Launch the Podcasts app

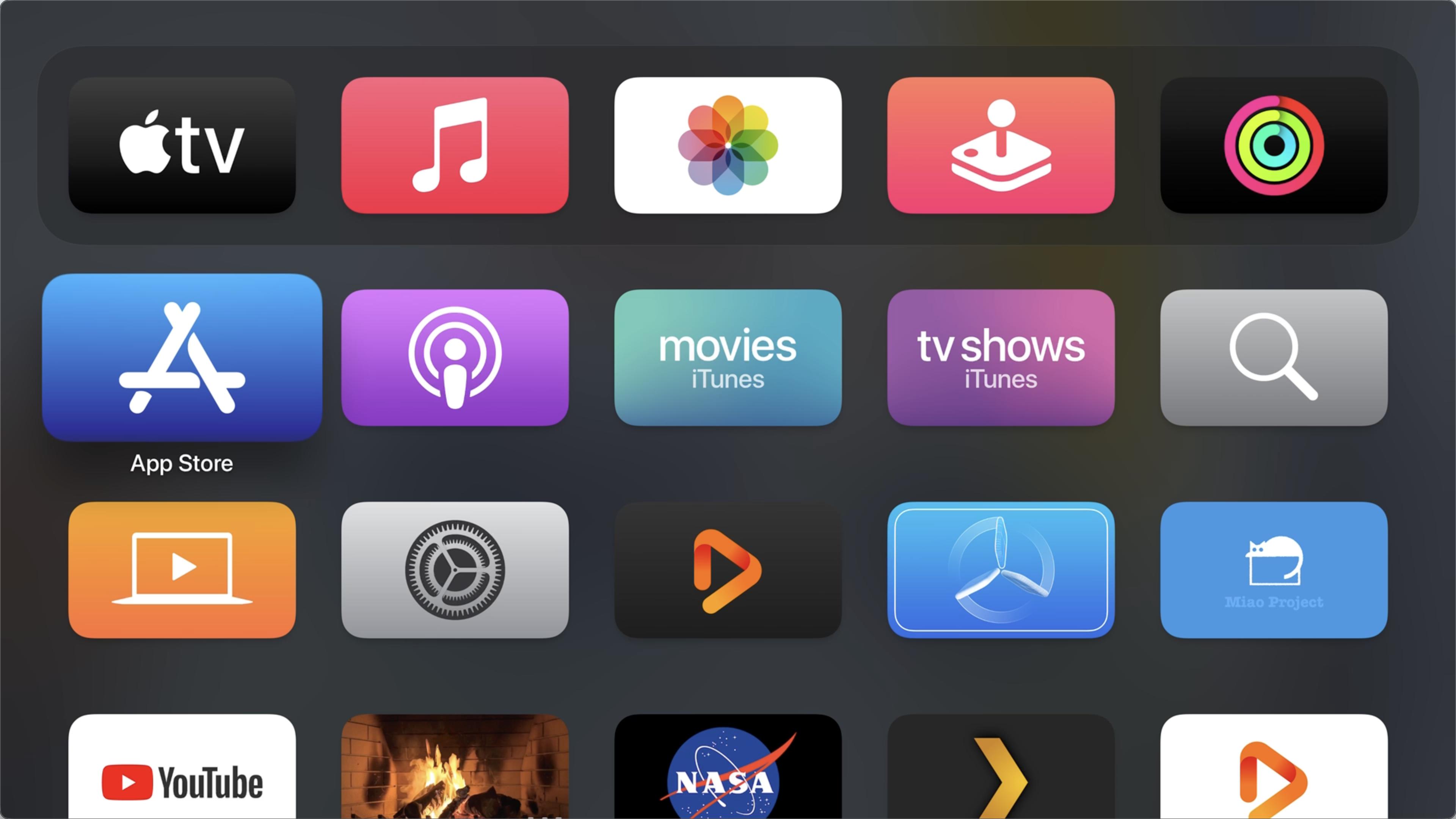[x=455, y=357]
